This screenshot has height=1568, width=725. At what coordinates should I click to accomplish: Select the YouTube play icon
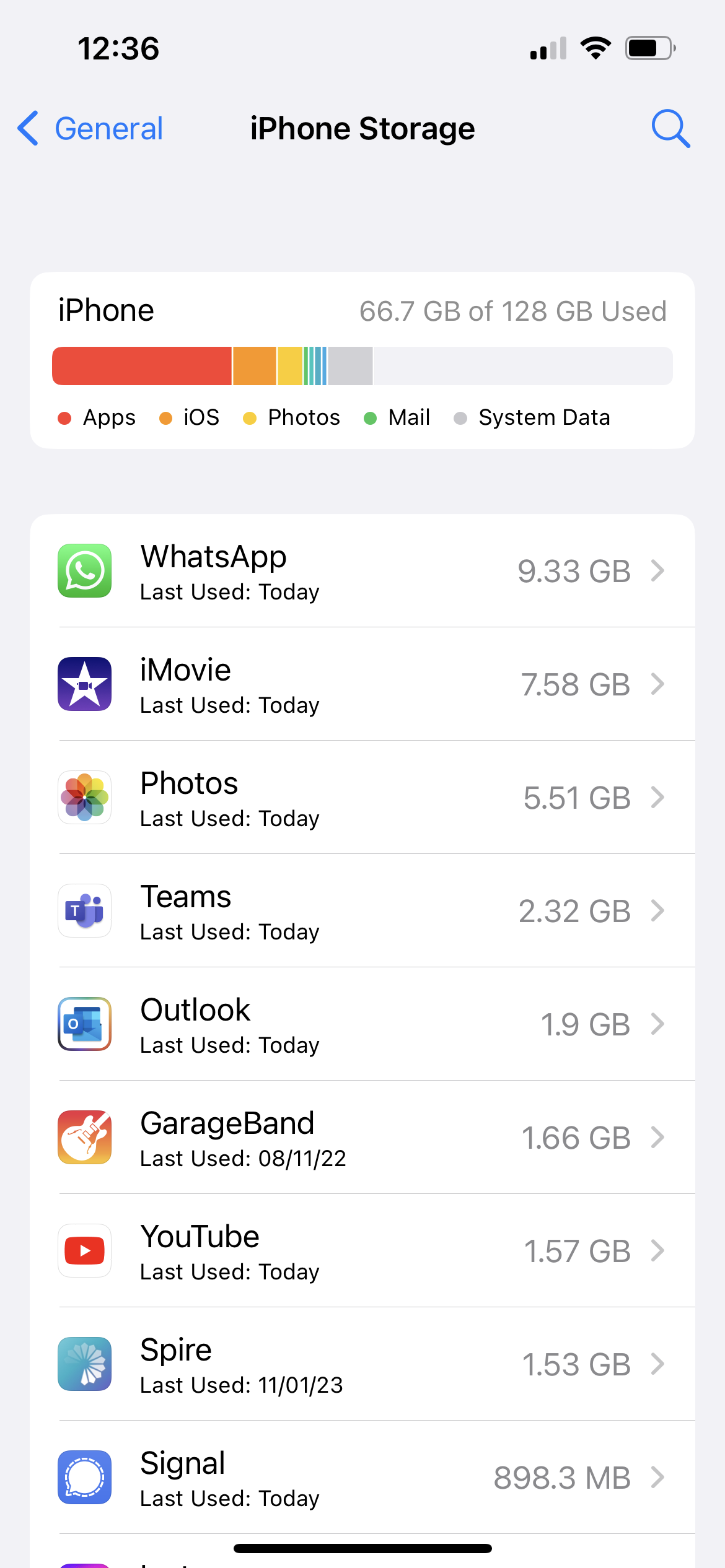(84, 1251)
